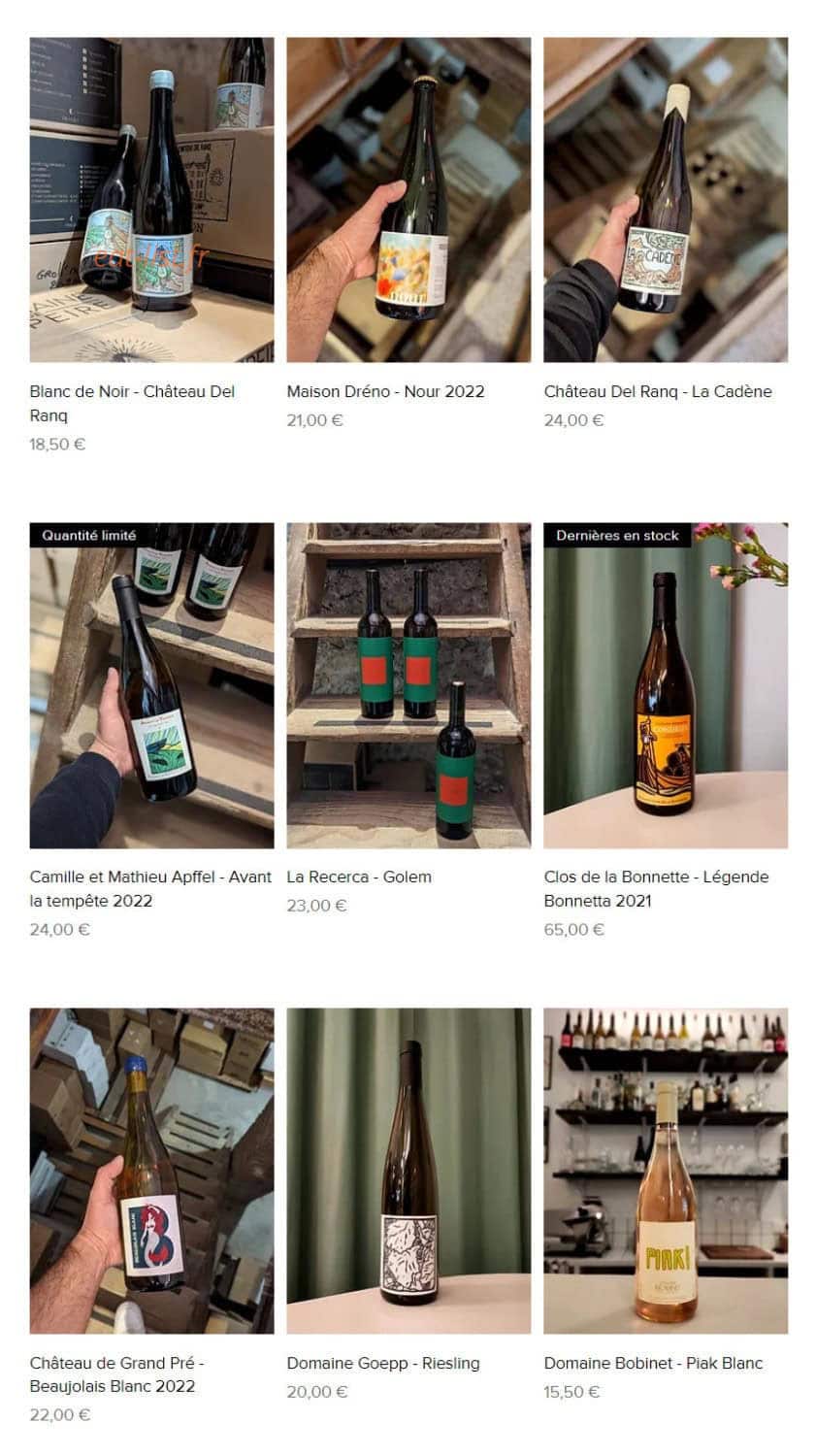This screenshot has height=1456, width=816.
Task: Select Camille et Mathieu Apffel - Avant la tempête 2022
Action: coord(151,685)
